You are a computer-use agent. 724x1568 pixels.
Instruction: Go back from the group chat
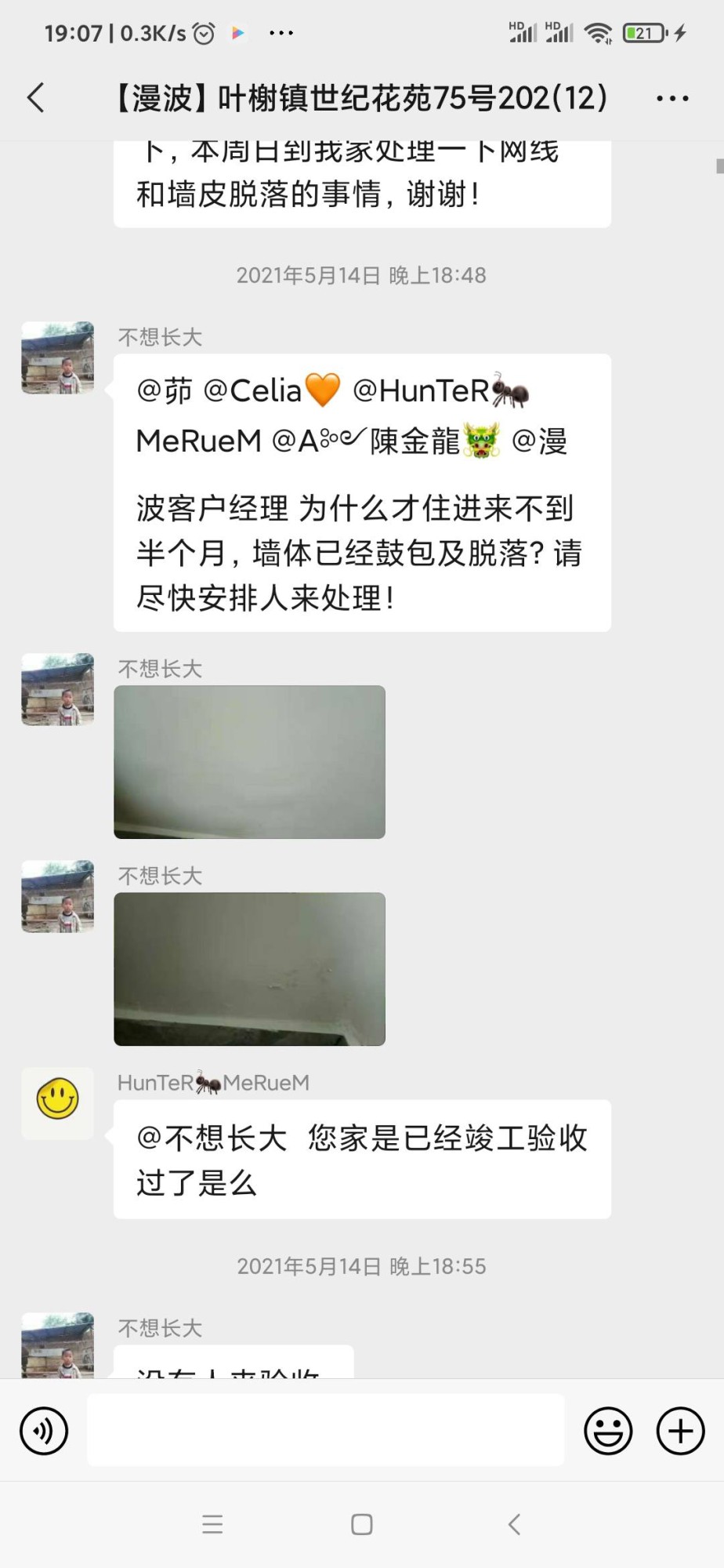36,98
